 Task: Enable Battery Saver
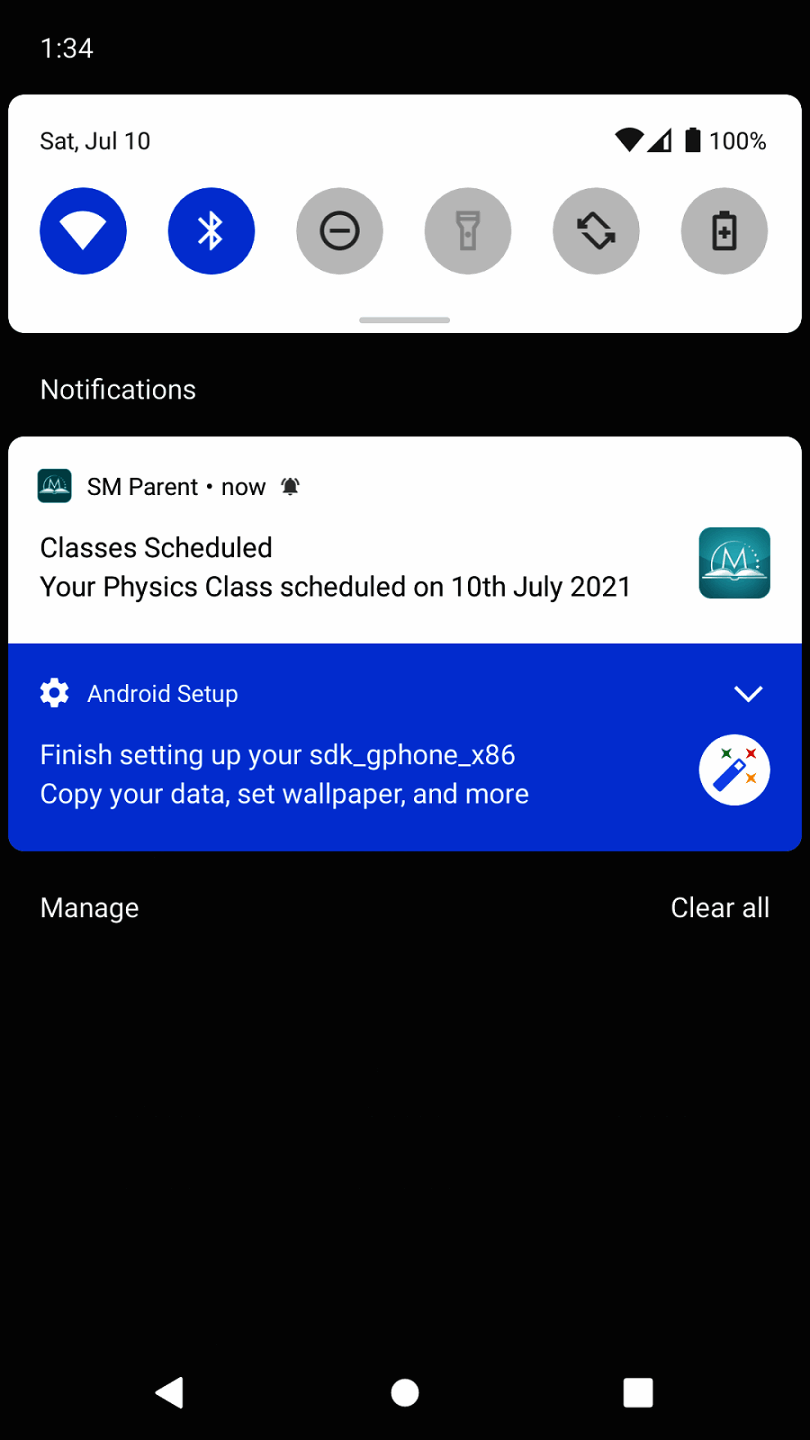(724, 231)
